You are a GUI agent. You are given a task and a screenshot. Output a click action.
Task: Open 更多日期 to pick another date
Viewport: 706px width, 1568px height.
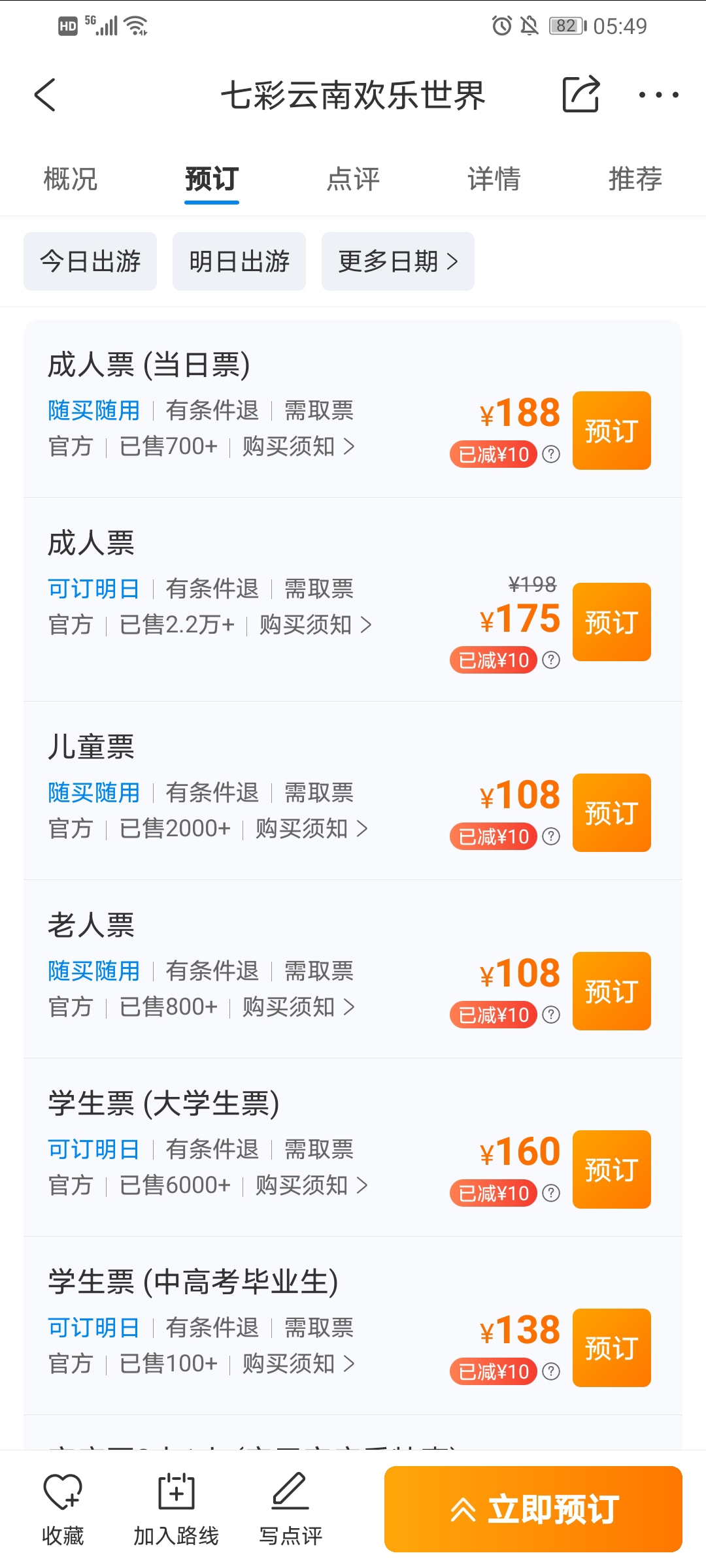(x=398, y=261)
